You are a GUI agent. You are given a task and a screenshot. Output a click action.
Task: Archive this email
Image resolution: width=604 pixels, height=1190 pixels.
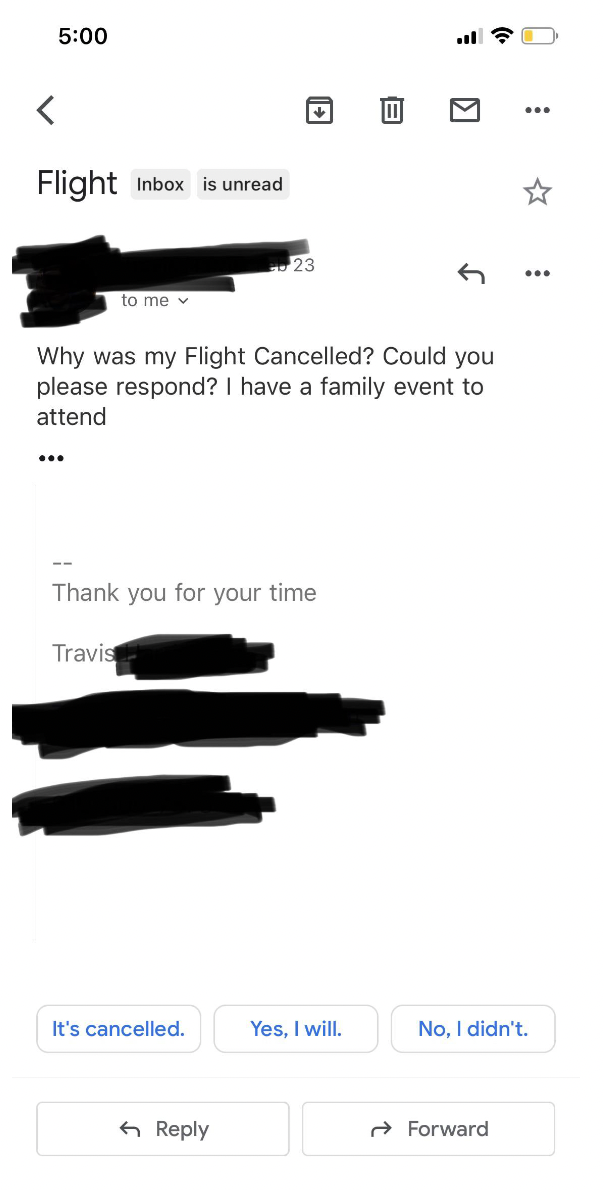(x=319, y=110)
